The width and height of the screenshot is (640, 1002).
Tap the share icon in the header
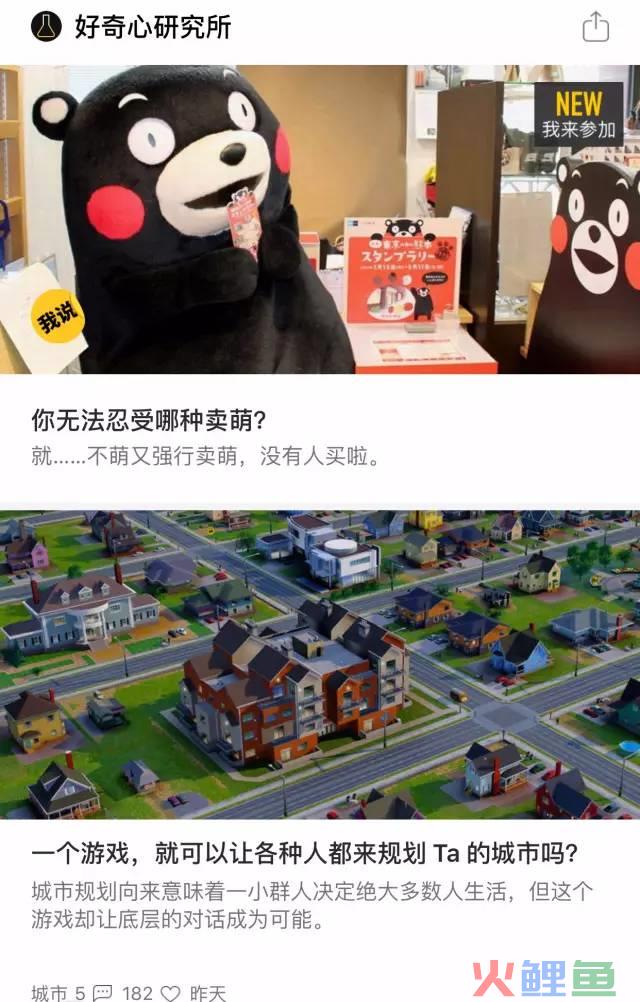[x=595, y=27]
